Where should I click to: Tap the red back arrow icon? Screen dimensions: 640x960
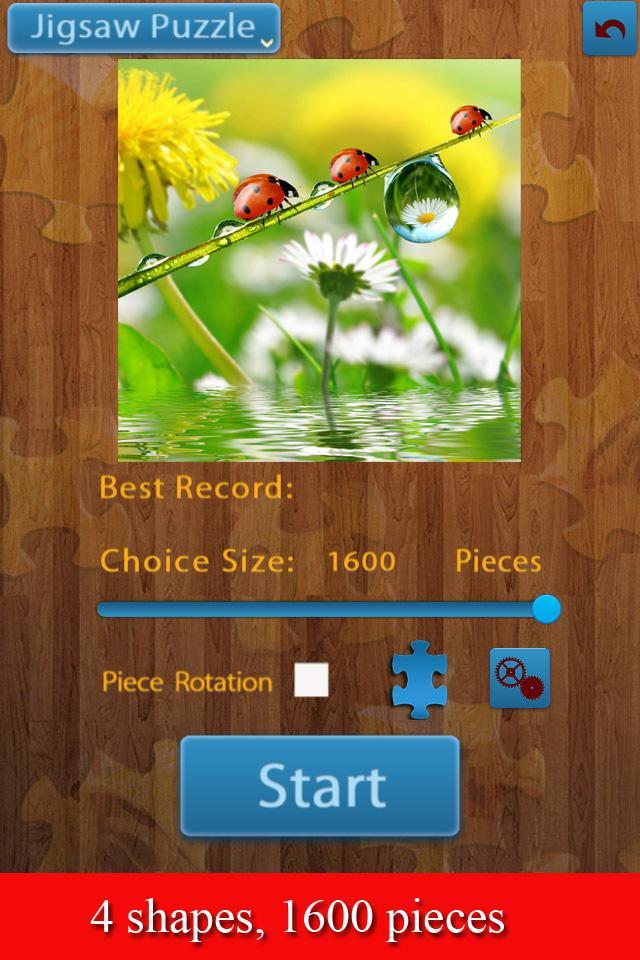pos(608,29)
